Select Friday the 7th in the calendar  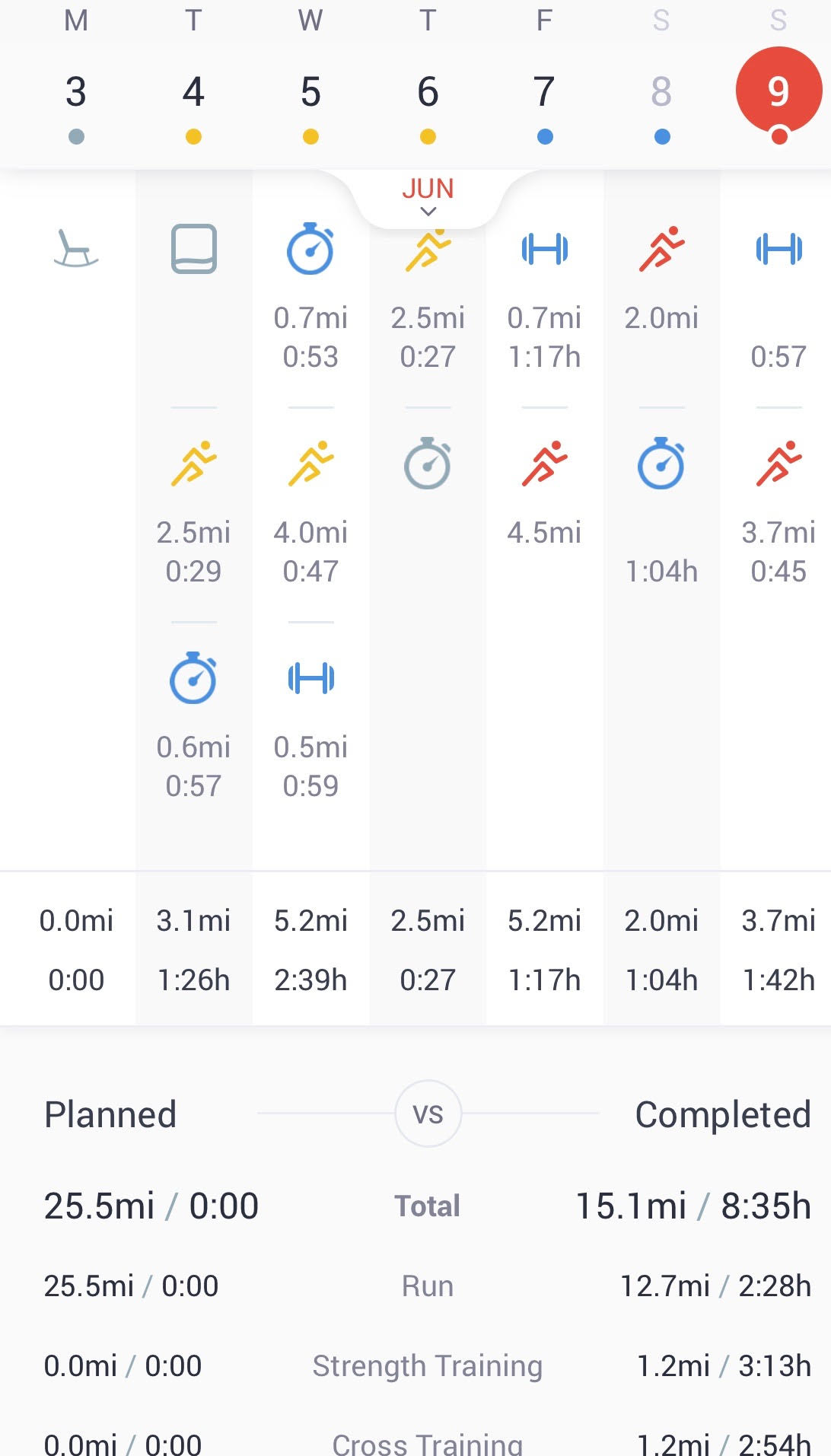point(545,92)
